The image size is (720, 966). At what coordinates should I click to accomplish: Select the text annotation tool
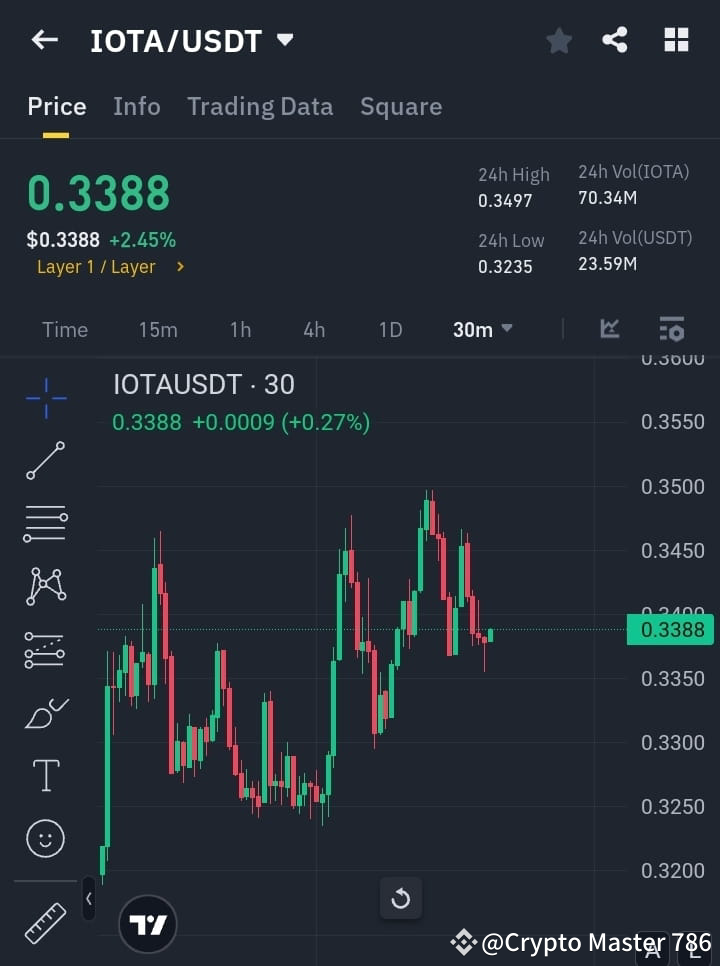[44, 775]
